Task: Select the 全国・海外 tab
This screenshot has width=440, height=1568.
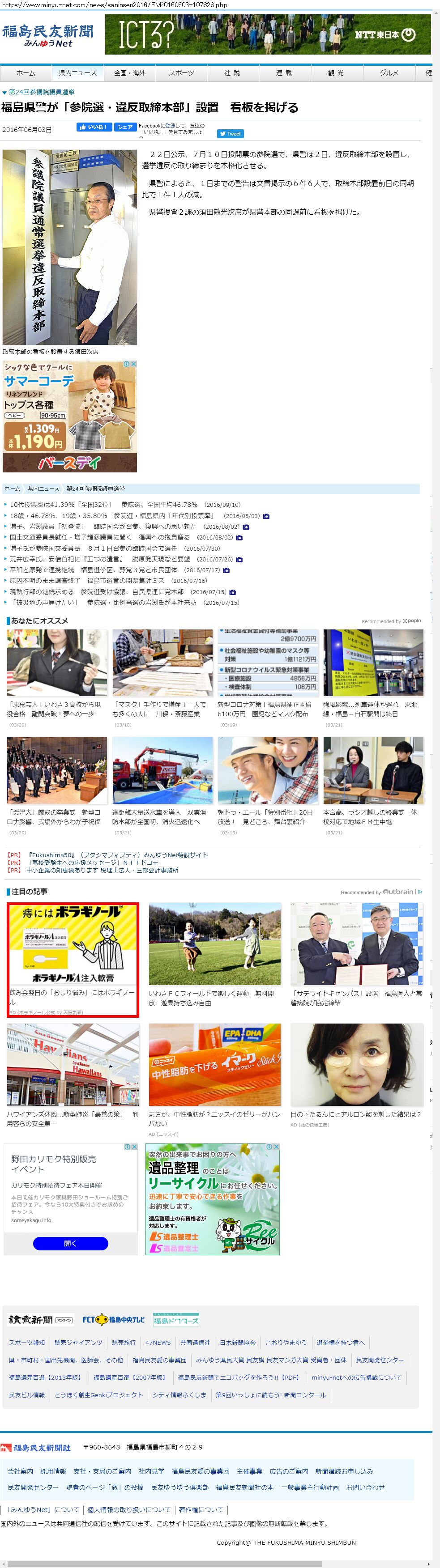Action: [x=130, y=73]
